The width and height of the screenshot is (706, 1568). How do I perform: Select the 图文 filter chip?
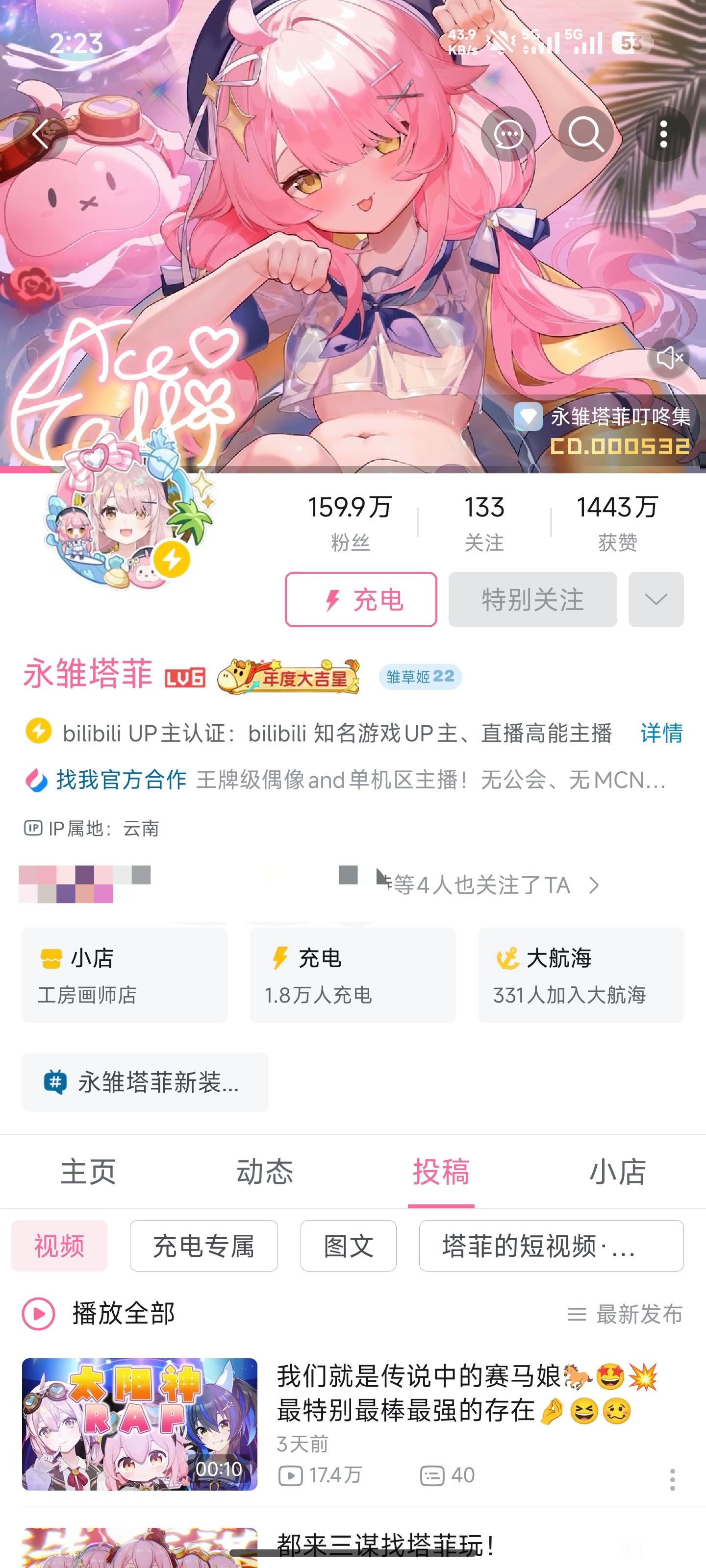(x=348, y=1246)
